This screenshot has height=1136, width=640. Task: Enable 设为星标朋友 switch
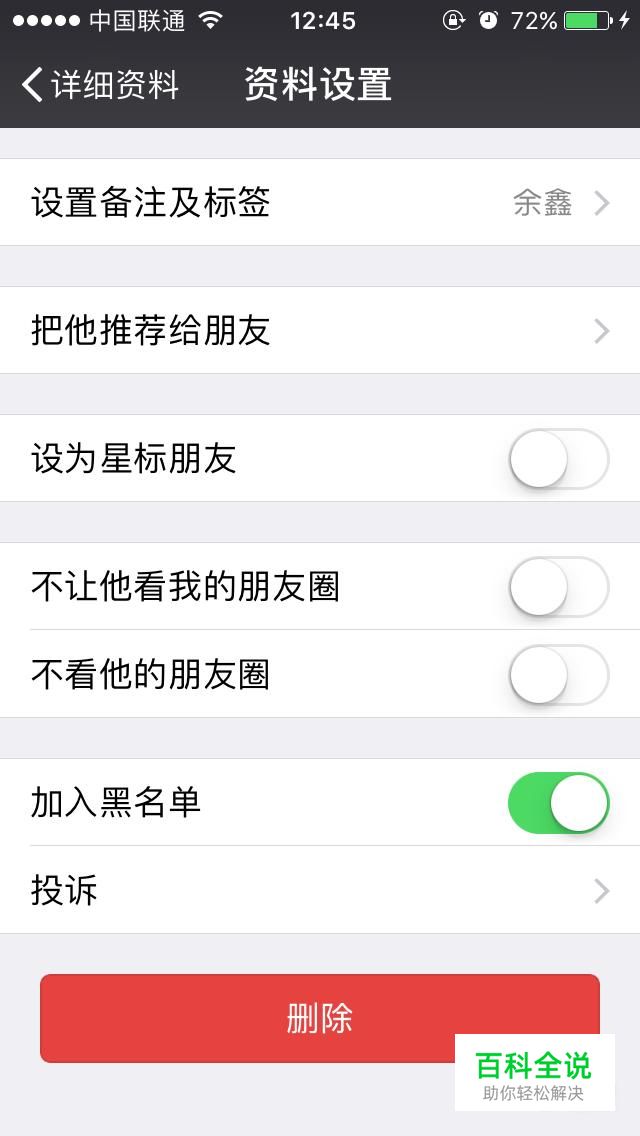pyautogui.click(x=558, y=459)
